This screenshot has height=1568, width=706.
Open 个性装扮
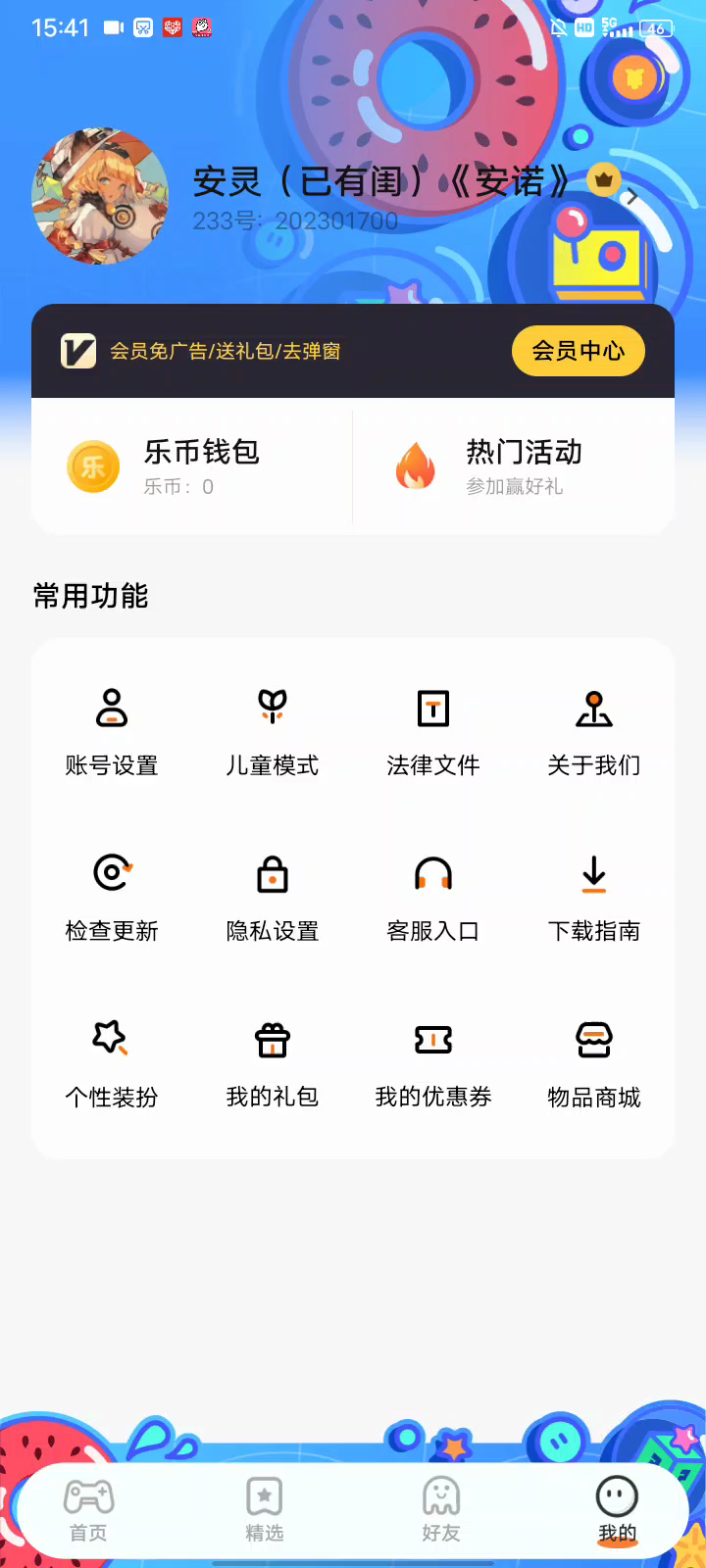tap(112, 1063)
